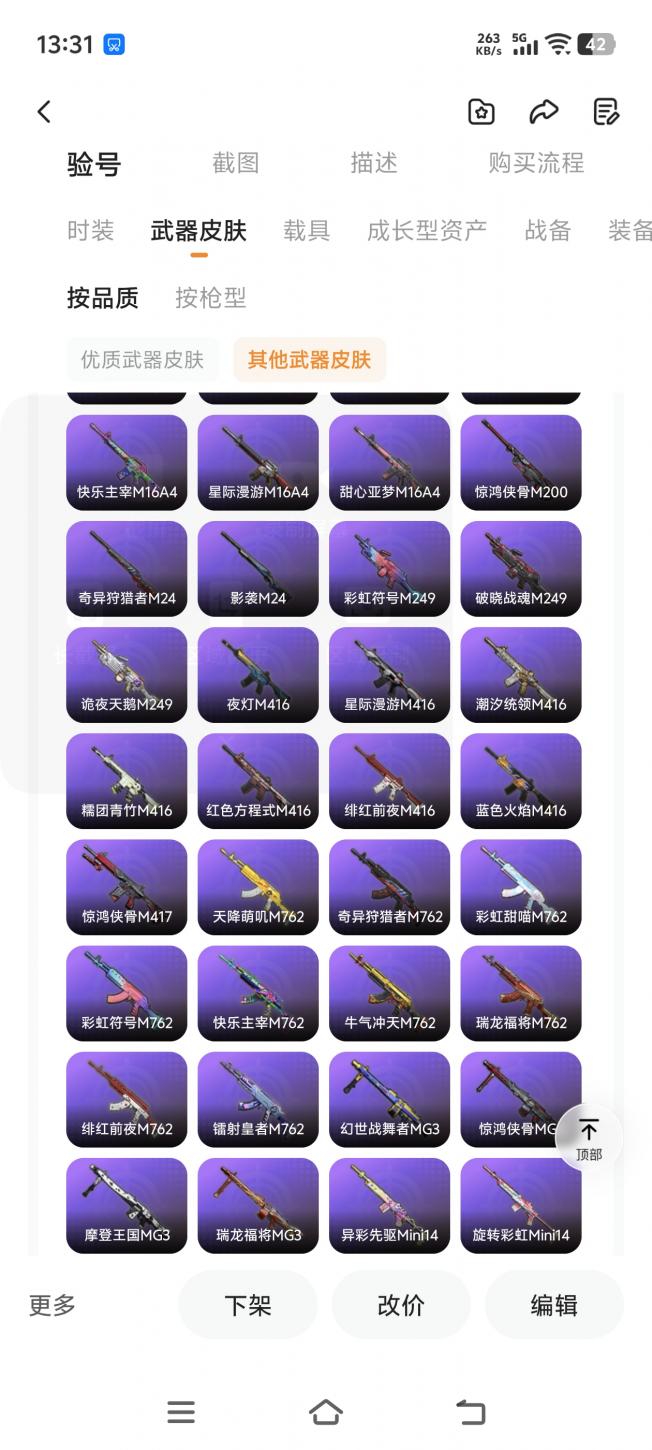Image resolution: width=652 pixels, height=1450 pixels.
Task: Switch to the 时装 category
Action: pos(91,231)
